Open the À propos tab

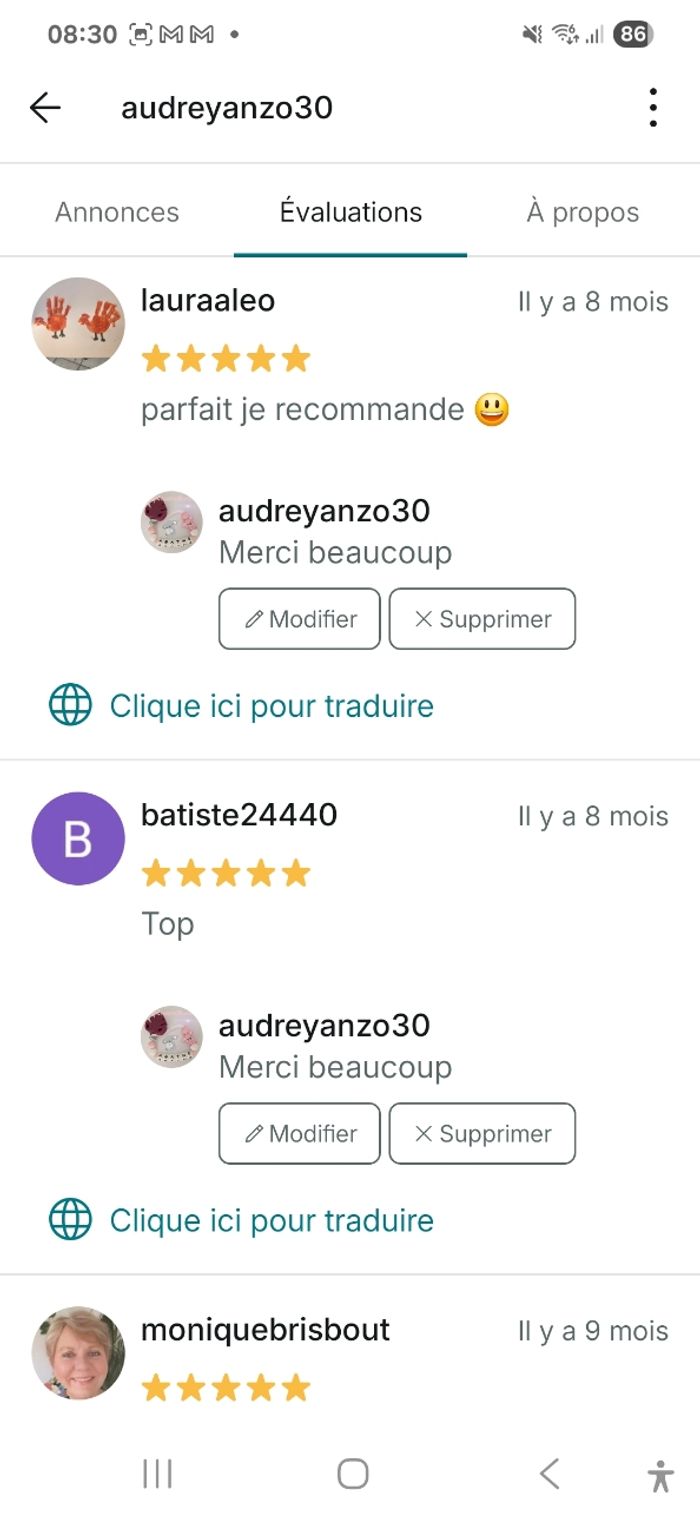[582, 212]
